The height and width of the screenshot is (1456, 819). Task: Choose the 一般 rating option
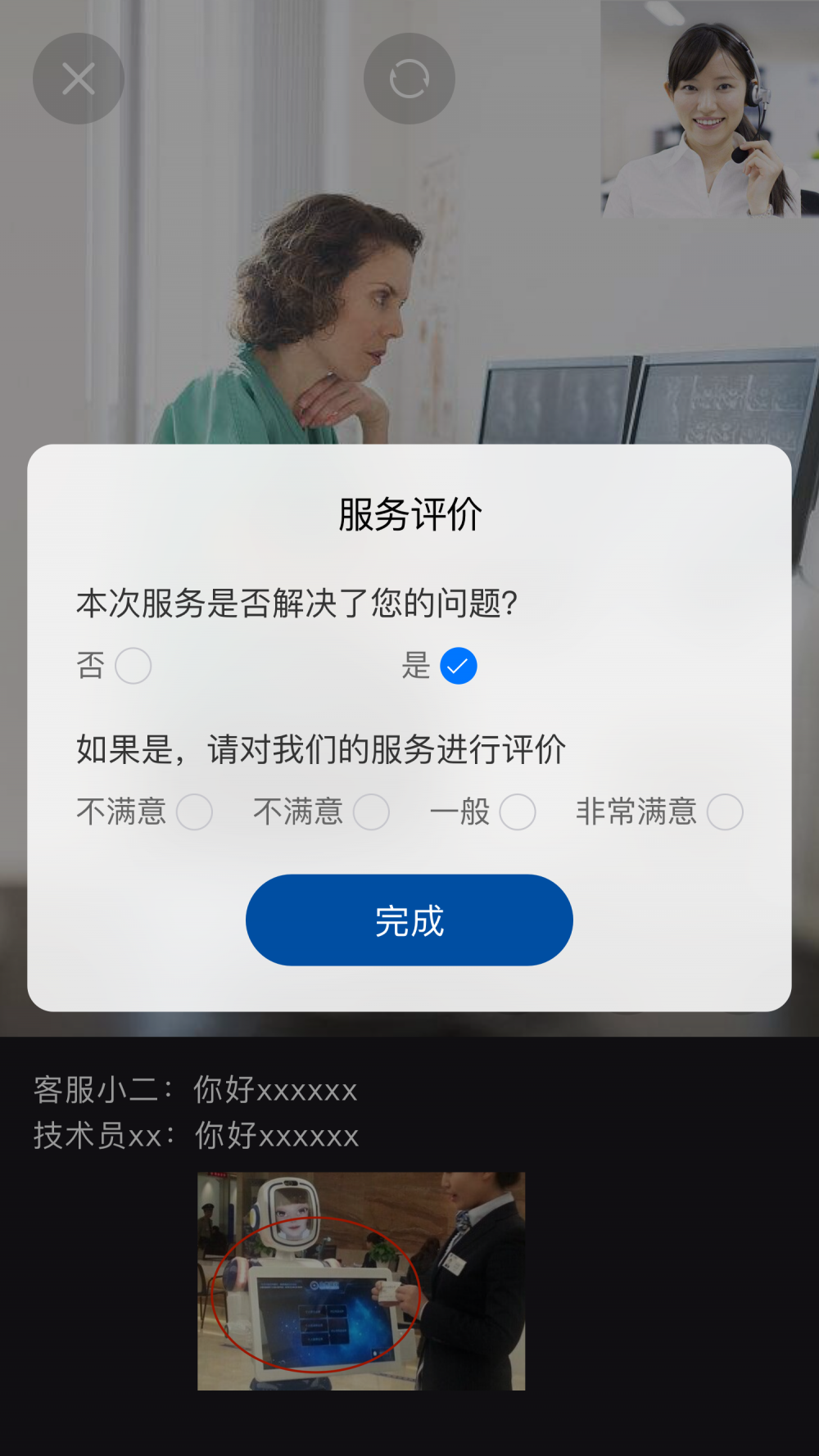(x=518, y=812)
